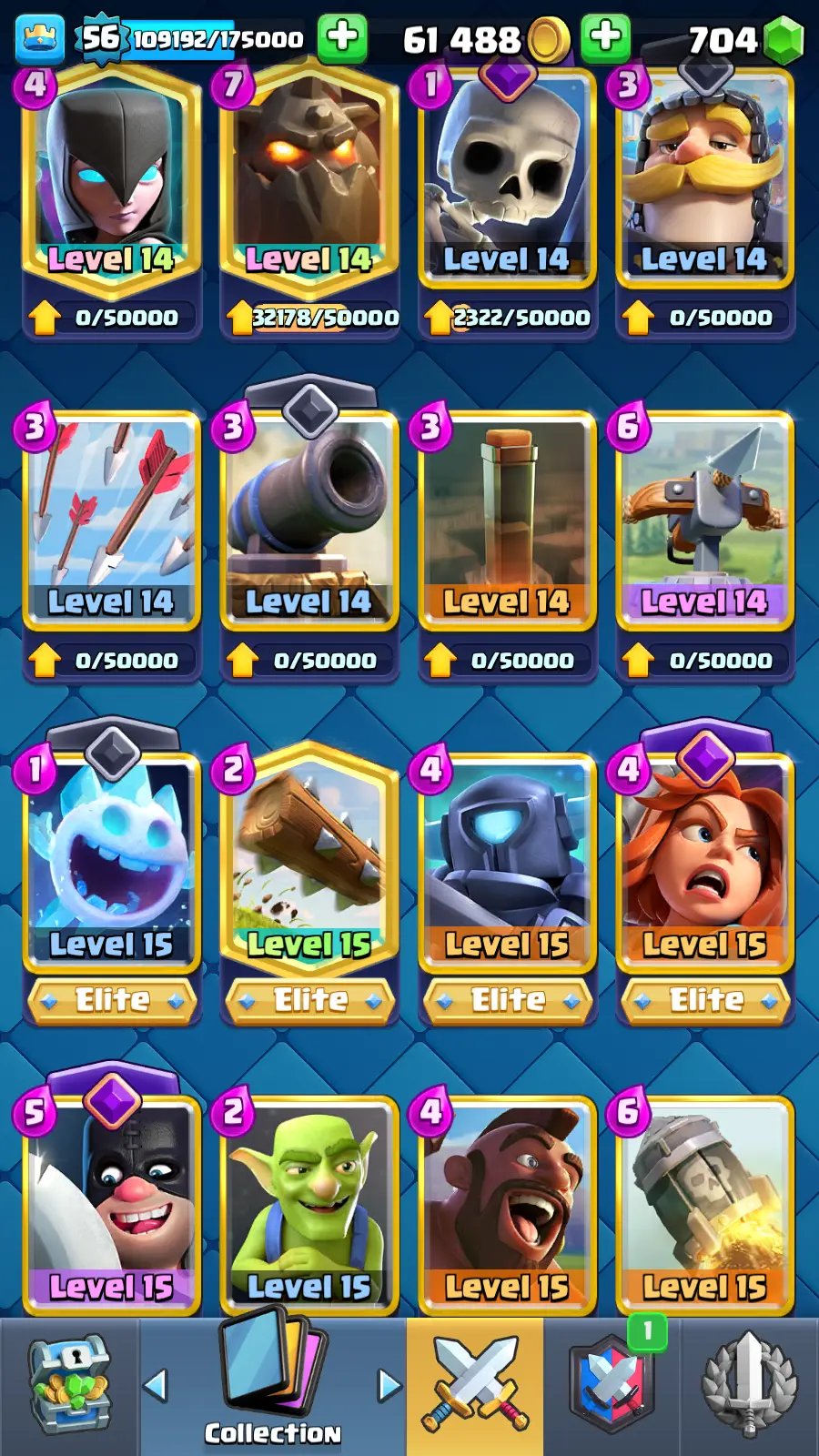Tap the Elite button under the Mini P.E.K.K.A
The height and width of the screenshot is (1456, 819).
507,1000
